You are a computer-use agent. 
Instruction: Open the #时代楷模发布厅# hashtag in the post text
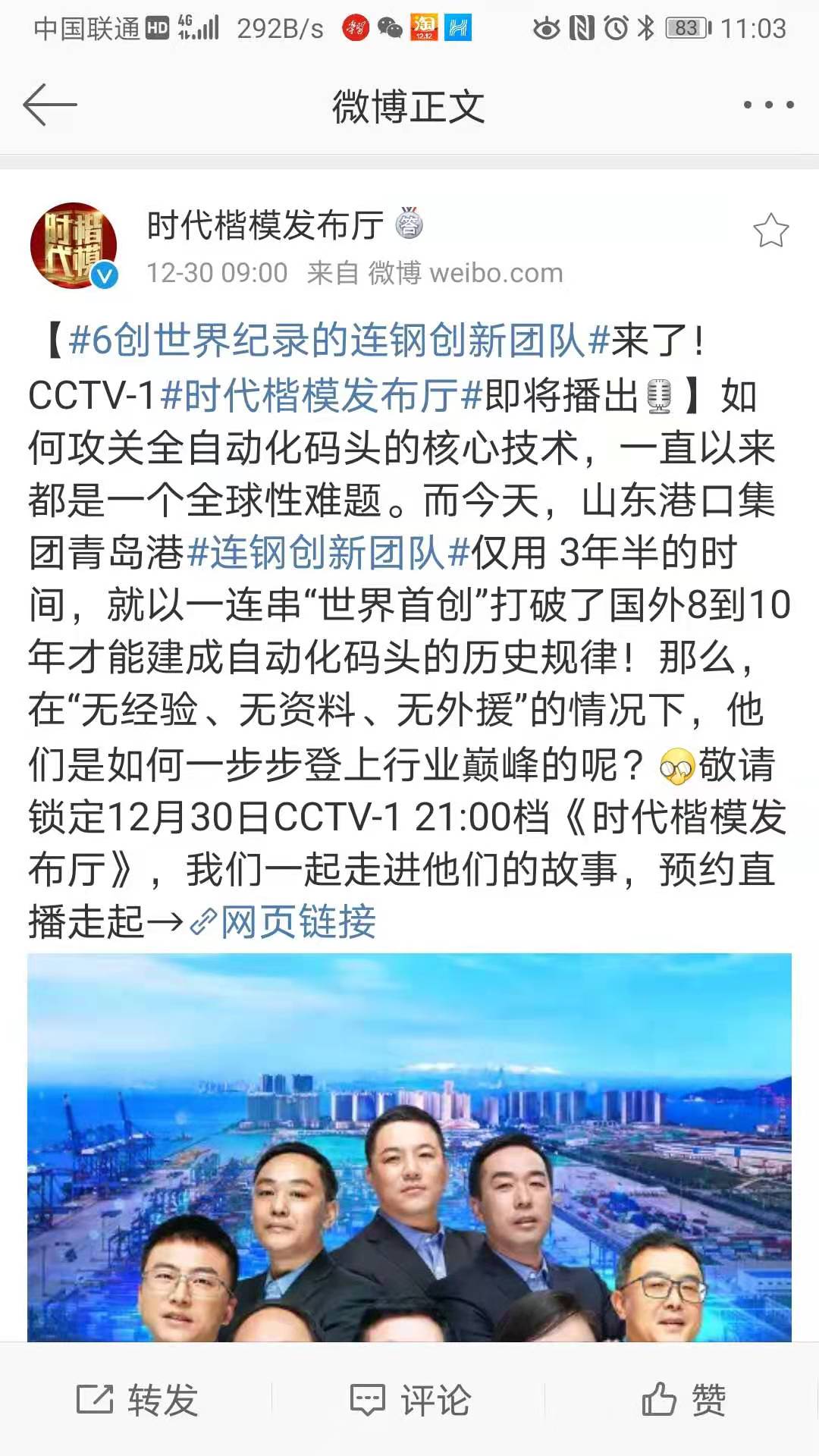click(322, 395)
